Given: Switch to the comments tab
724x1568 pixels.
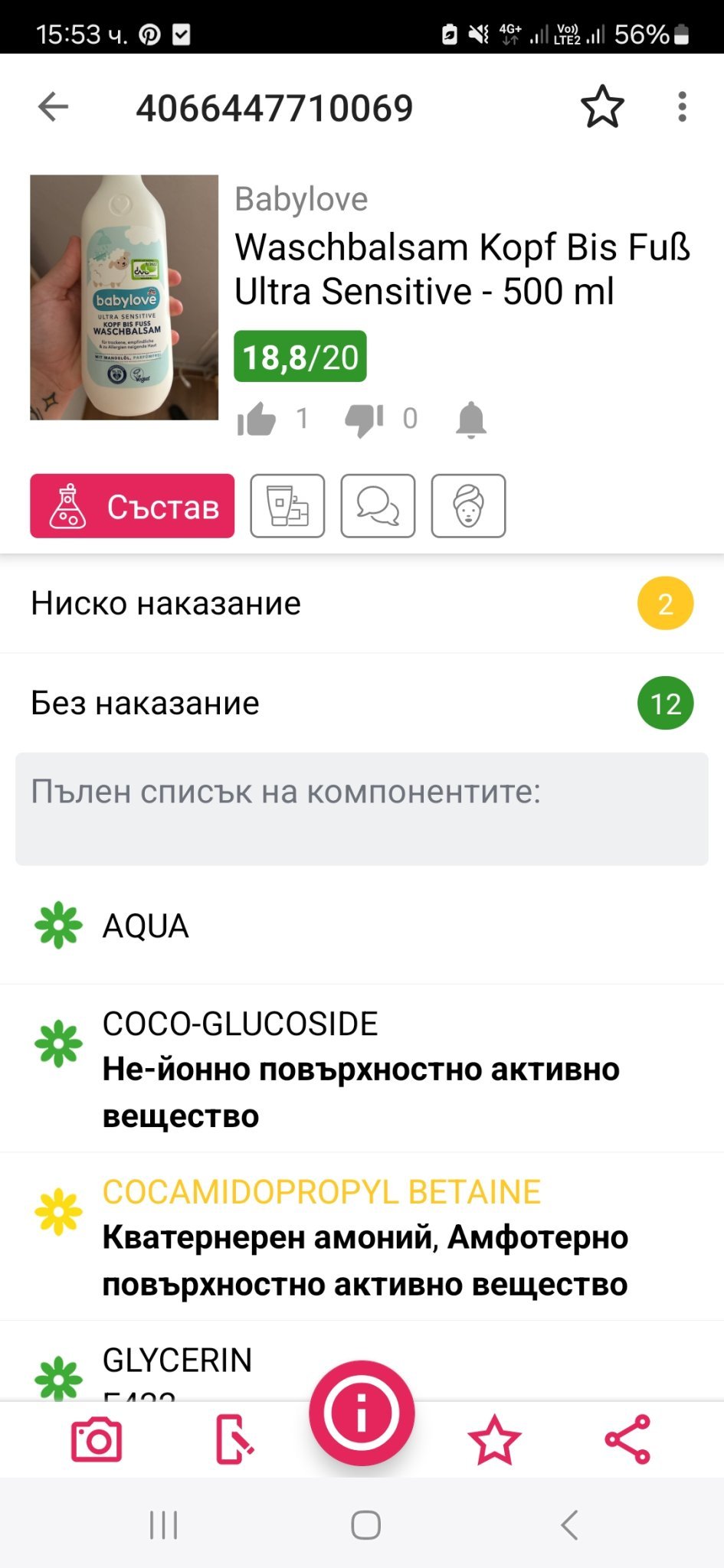Looking at the screenshot, I should [378, 506].
